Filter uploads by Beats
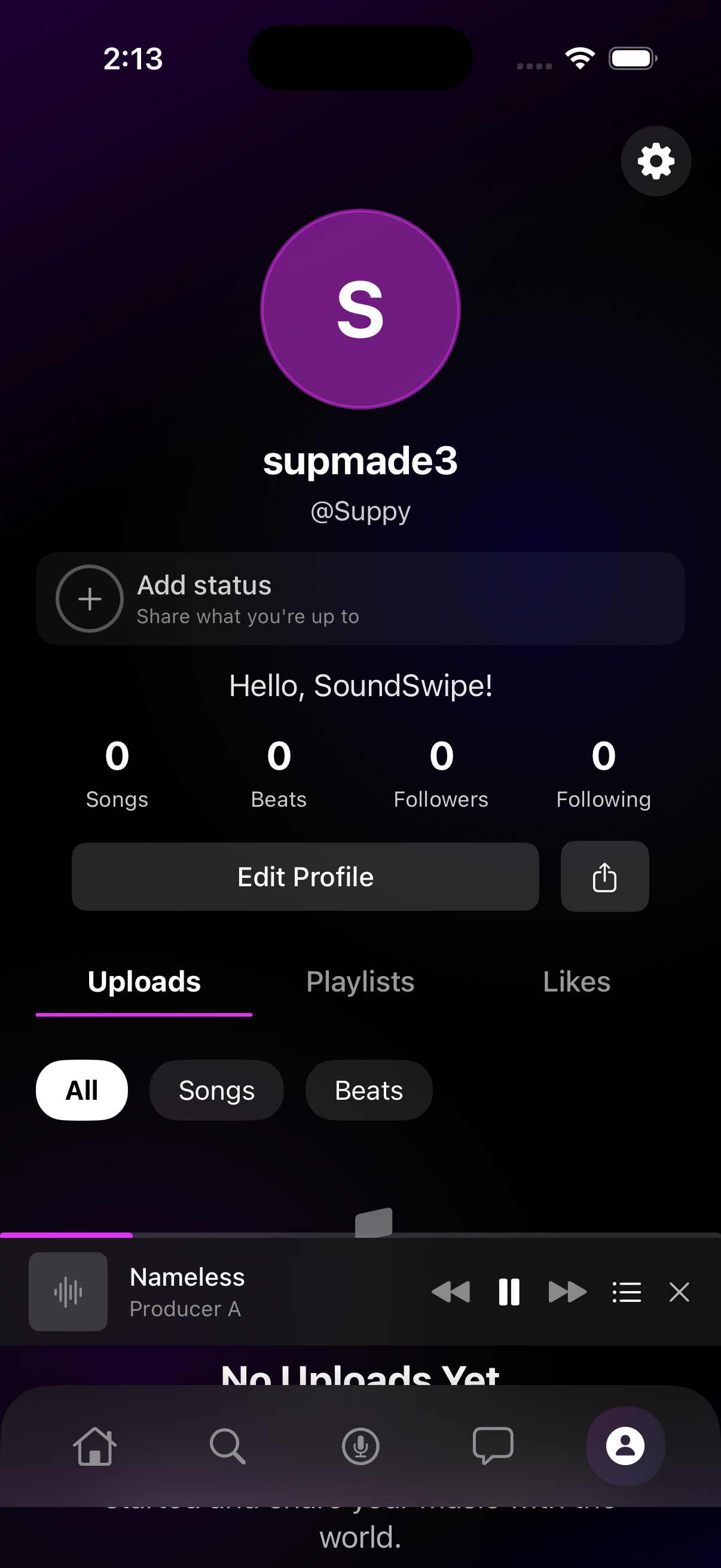 click(368, 1090)
